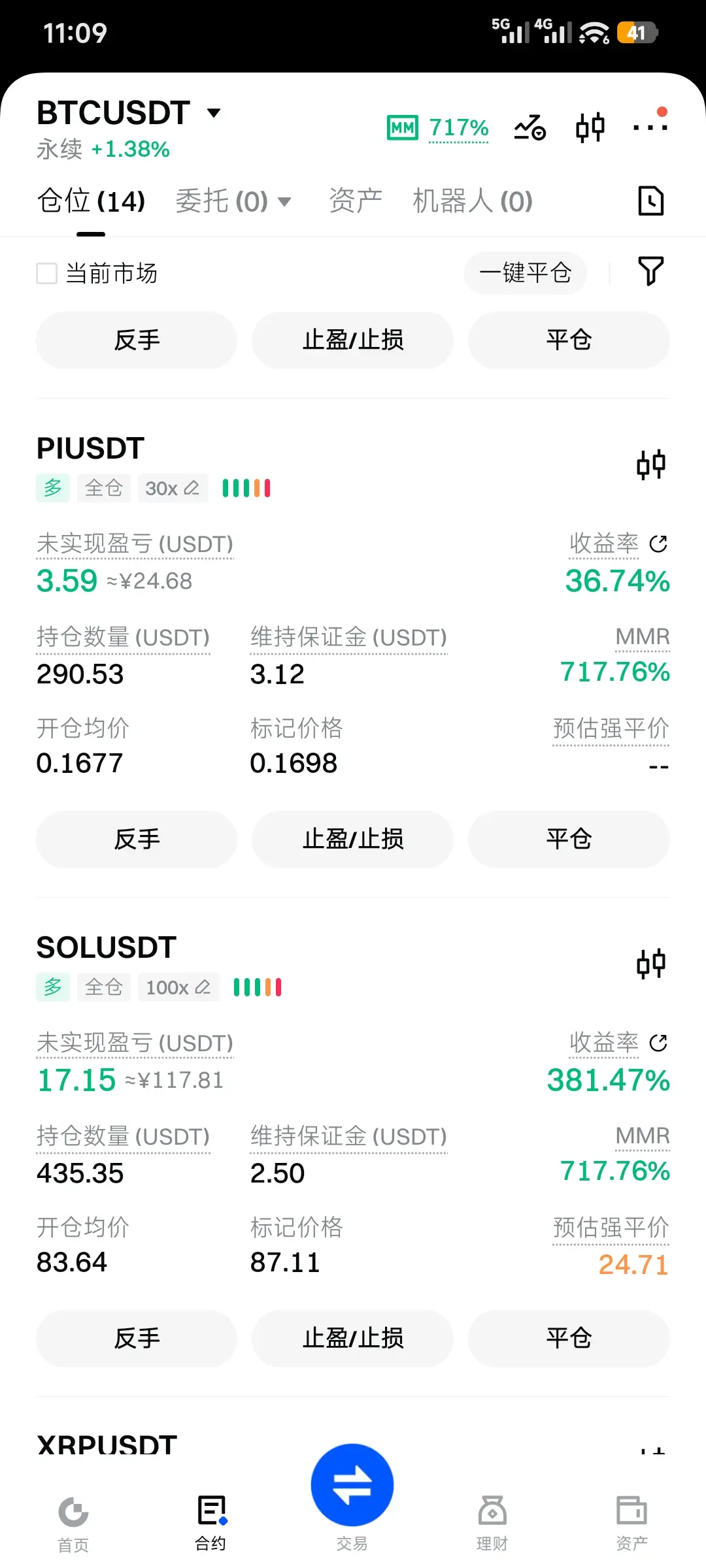Viewport: 706px width, 1568px height.
Task: Open candlestick chart icon in the header
Action: point(590,127)
